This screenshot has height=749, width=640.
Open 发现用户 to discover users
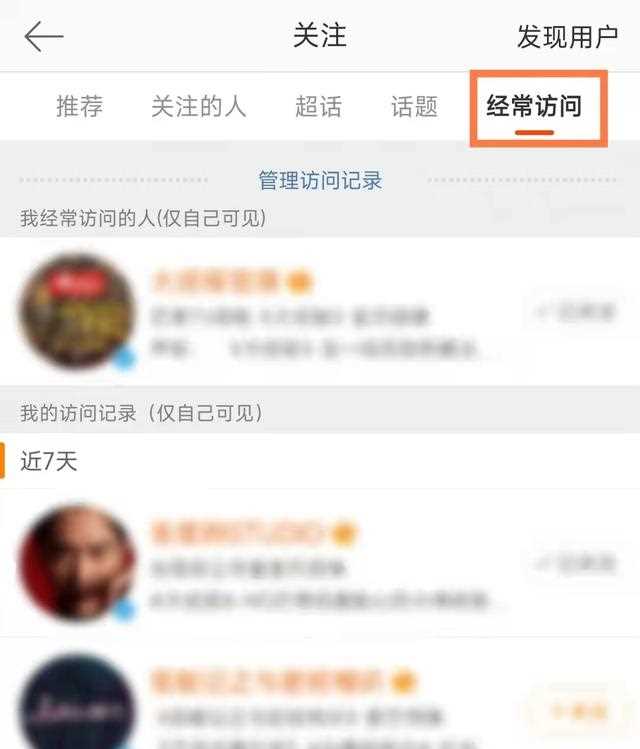567,38
